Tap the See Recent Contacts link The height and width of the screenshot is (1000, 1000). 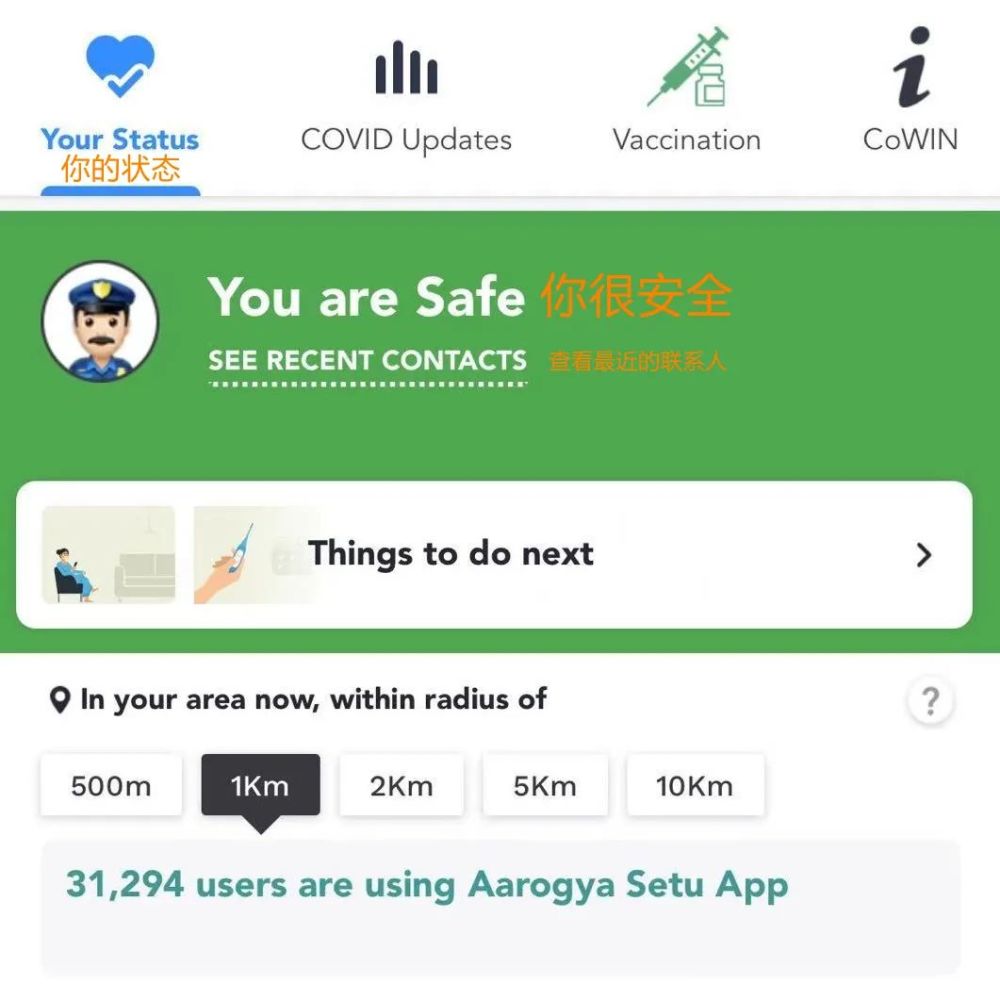[x=367, y=361]
